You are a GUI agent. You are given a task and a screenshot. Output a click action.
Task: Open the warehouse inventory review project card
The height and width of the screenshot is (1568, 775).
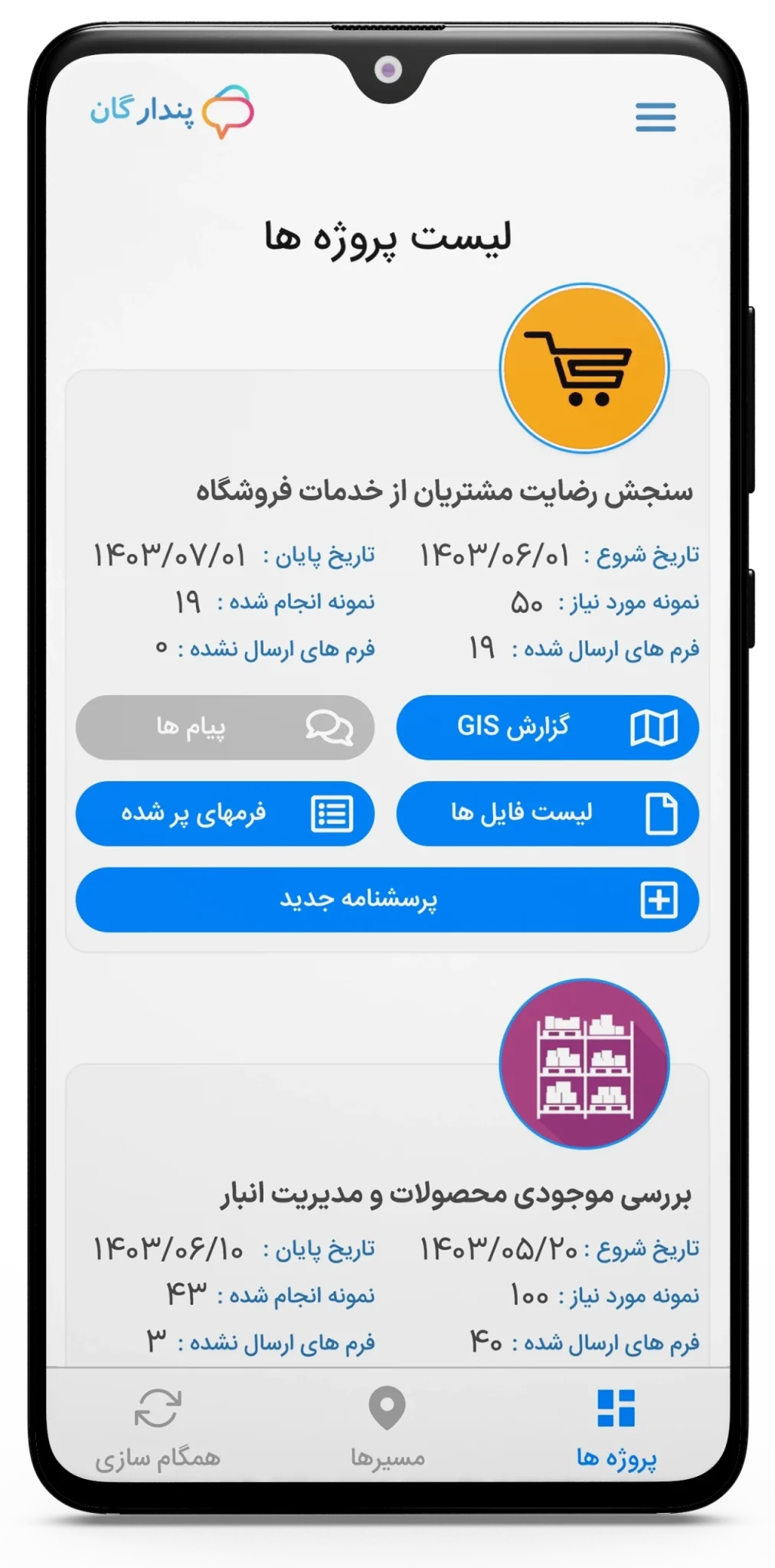(456, 1194)
